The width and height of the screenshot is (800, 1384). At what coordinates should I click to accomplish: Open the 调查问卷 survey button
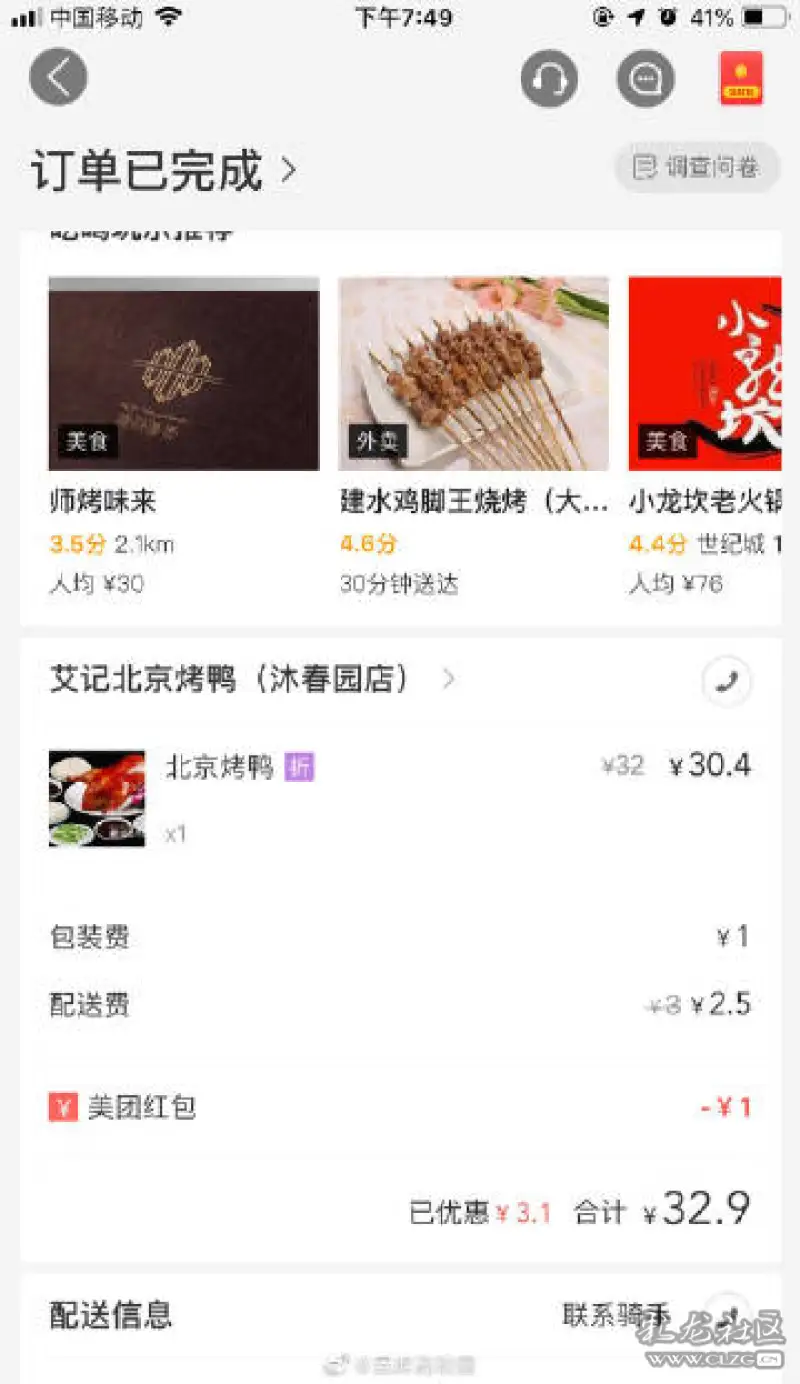(696, 167)
